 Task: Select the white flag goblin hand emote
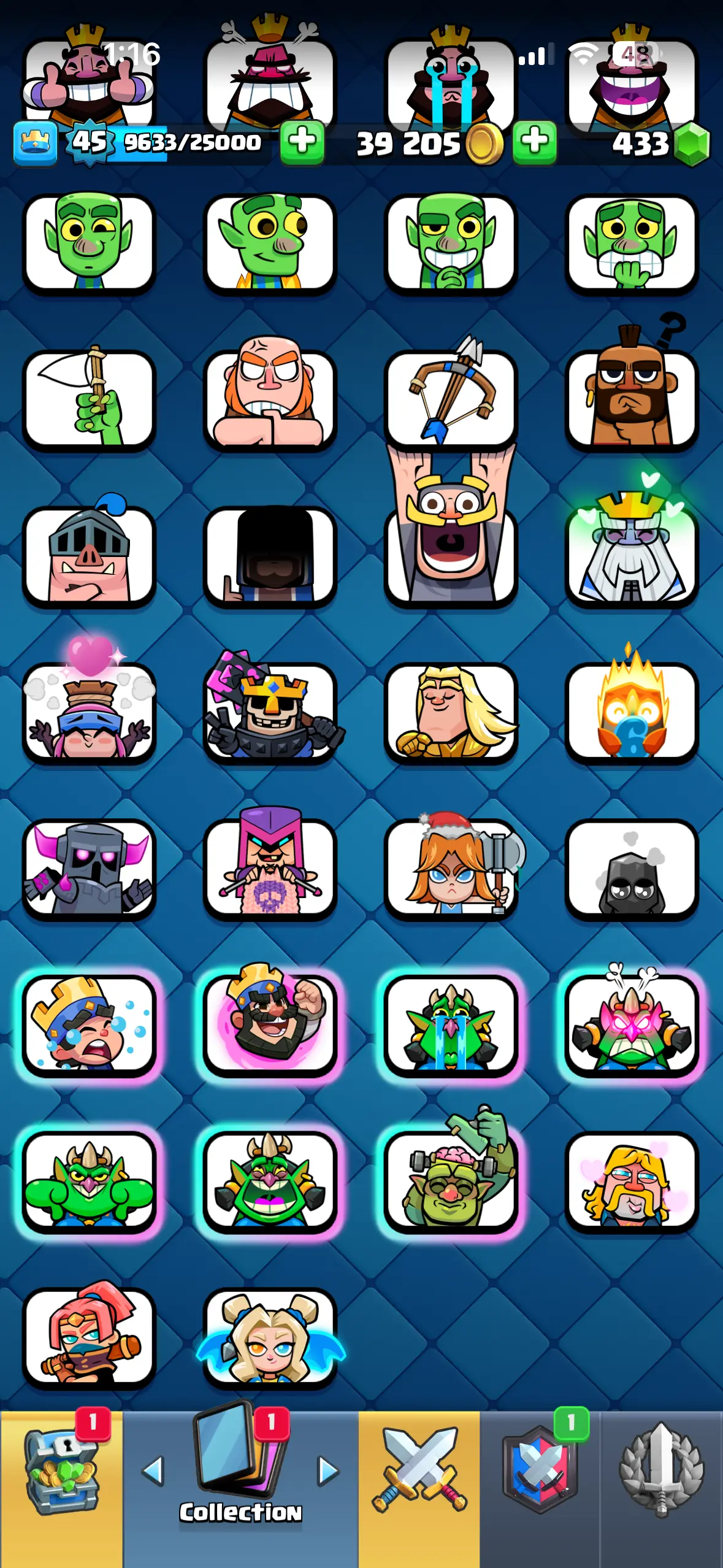point(89,399)
